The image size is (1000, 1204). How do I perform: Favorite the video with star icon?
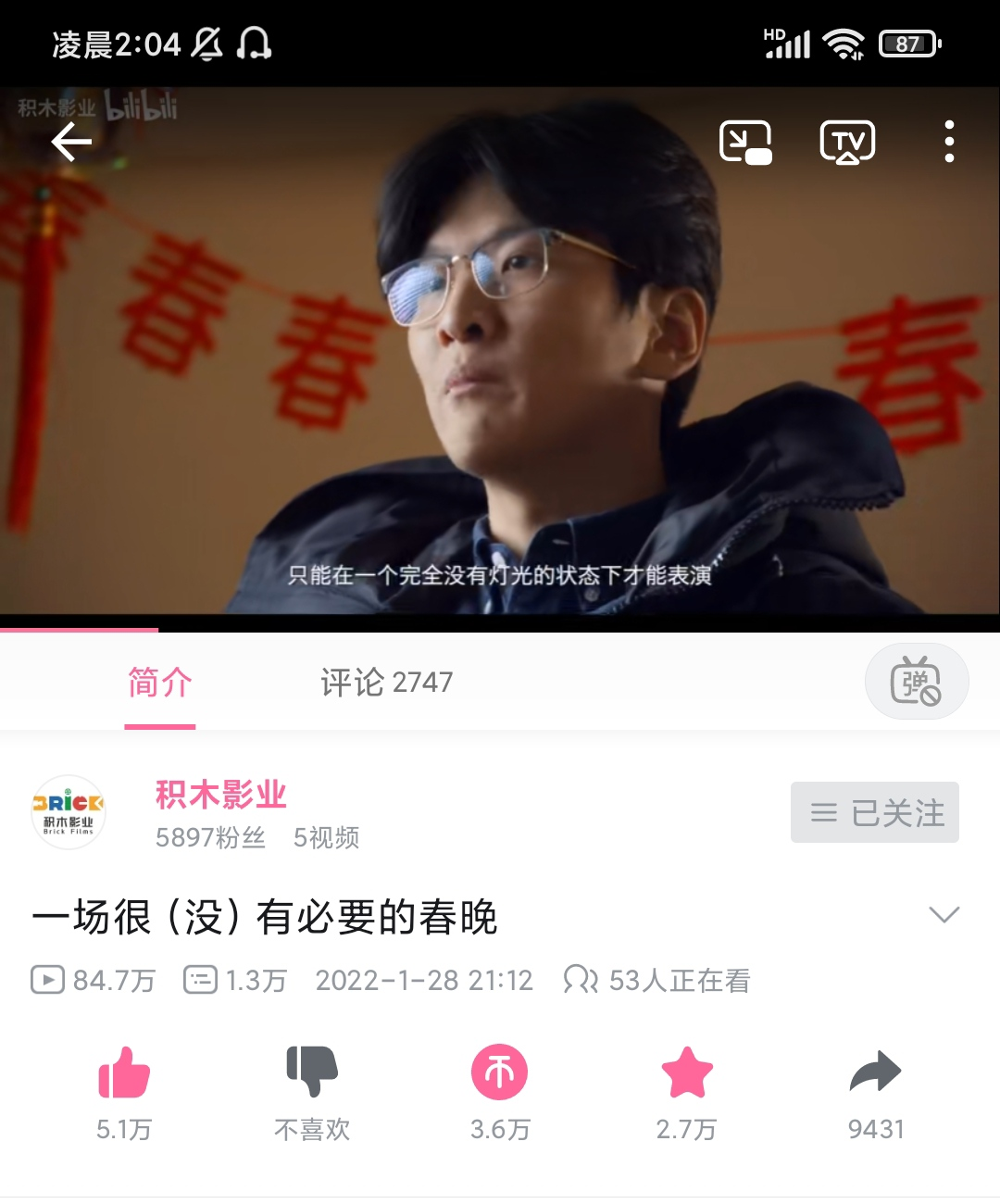tap(687, 1073)
